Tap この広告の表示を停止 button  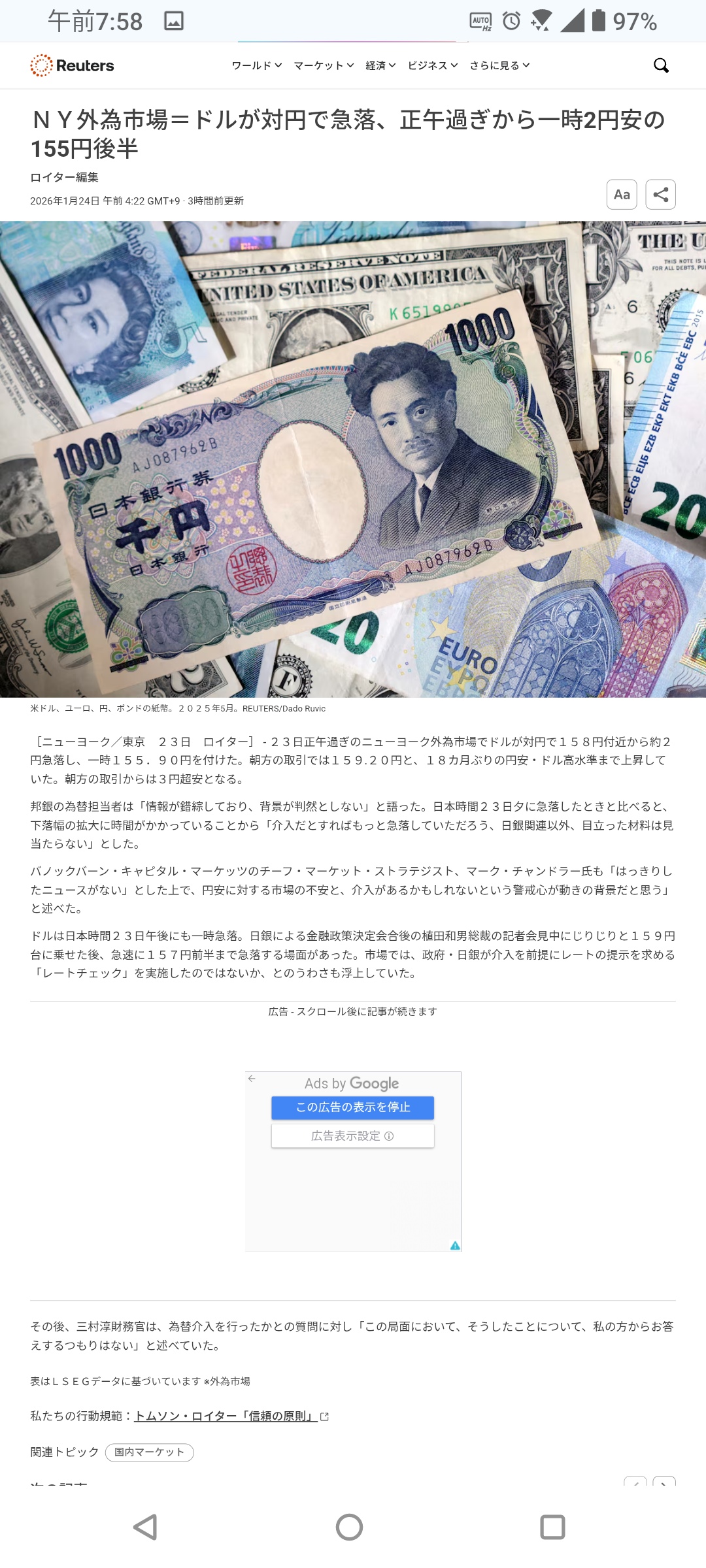(353, 1107)
